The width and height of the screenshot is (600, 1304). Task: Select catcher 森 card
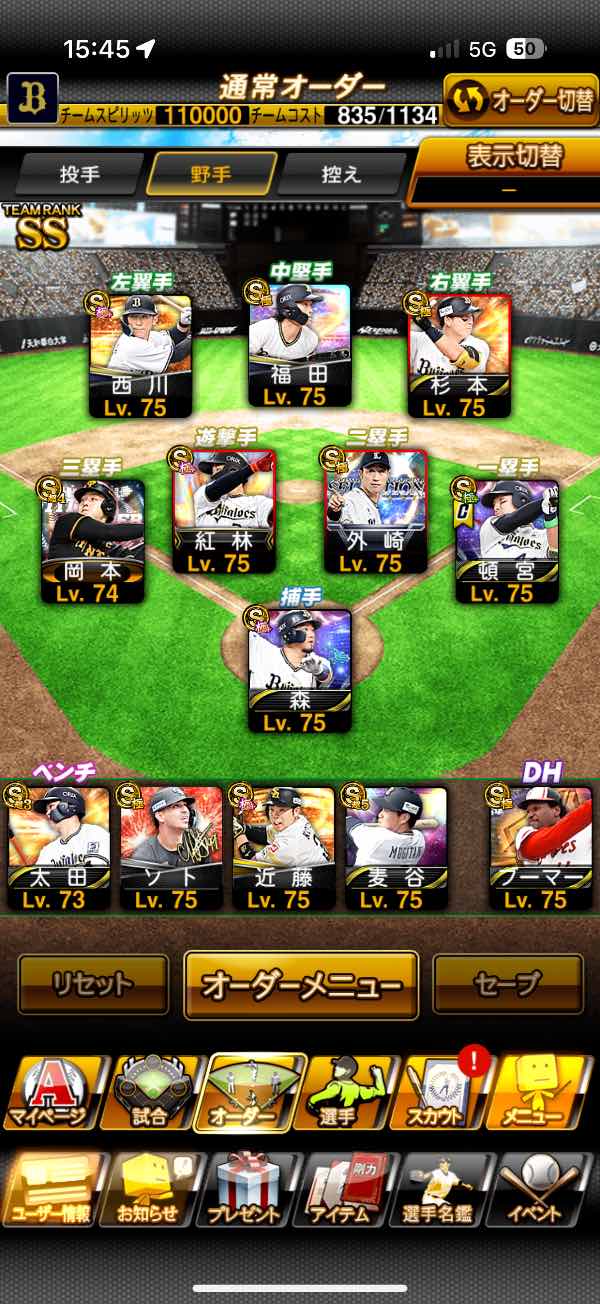(x=300, y=670)
